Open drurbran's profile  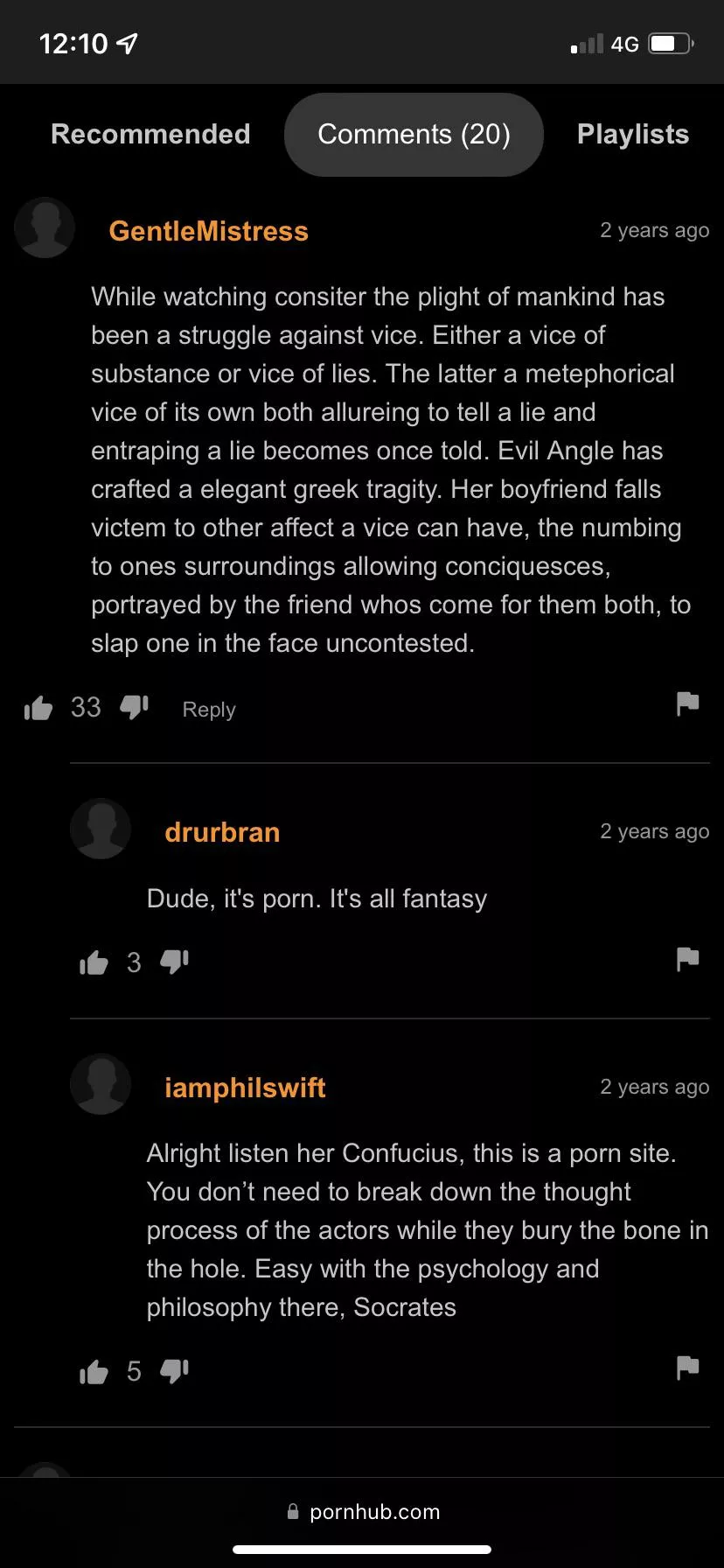(222, 832)
